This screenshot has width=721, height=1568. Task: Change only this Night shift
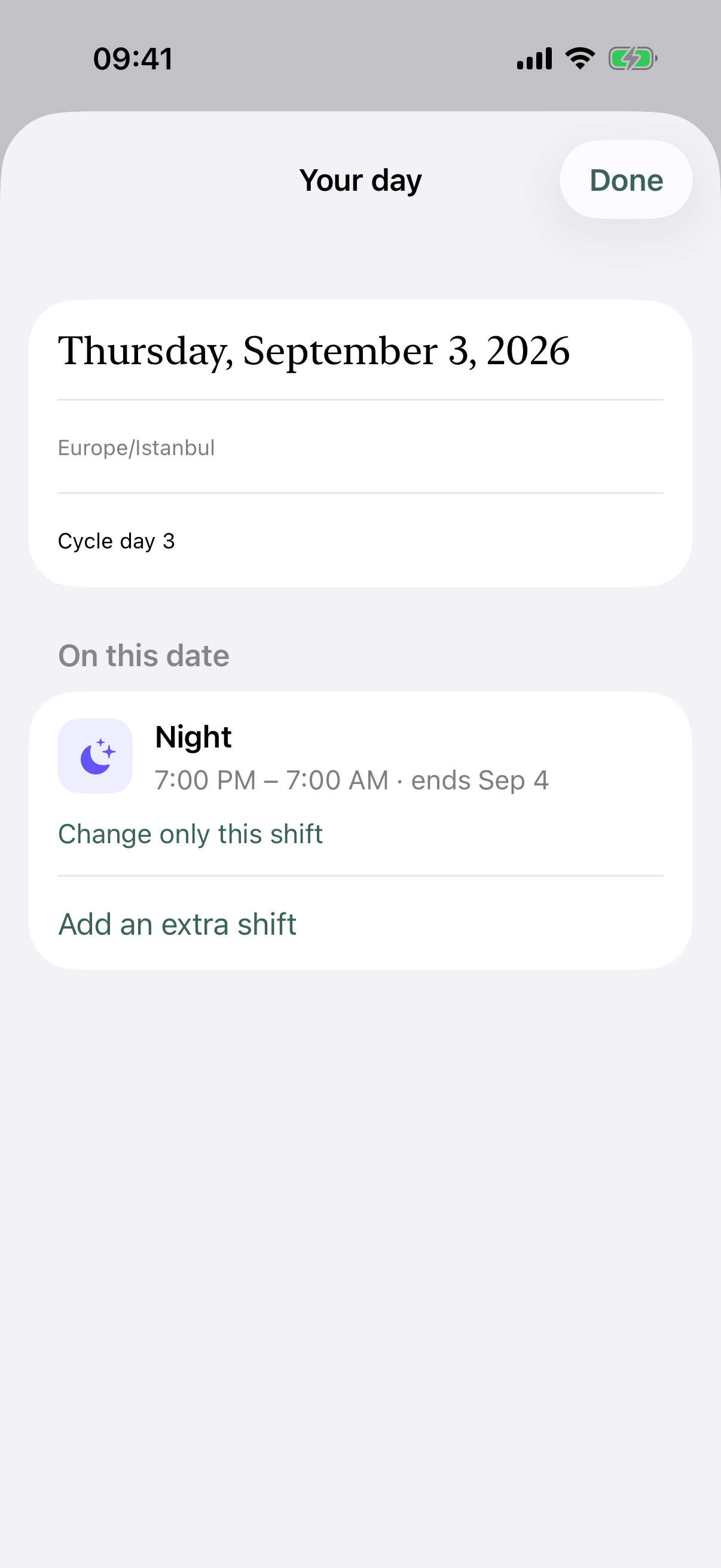(x=190, y=834)
